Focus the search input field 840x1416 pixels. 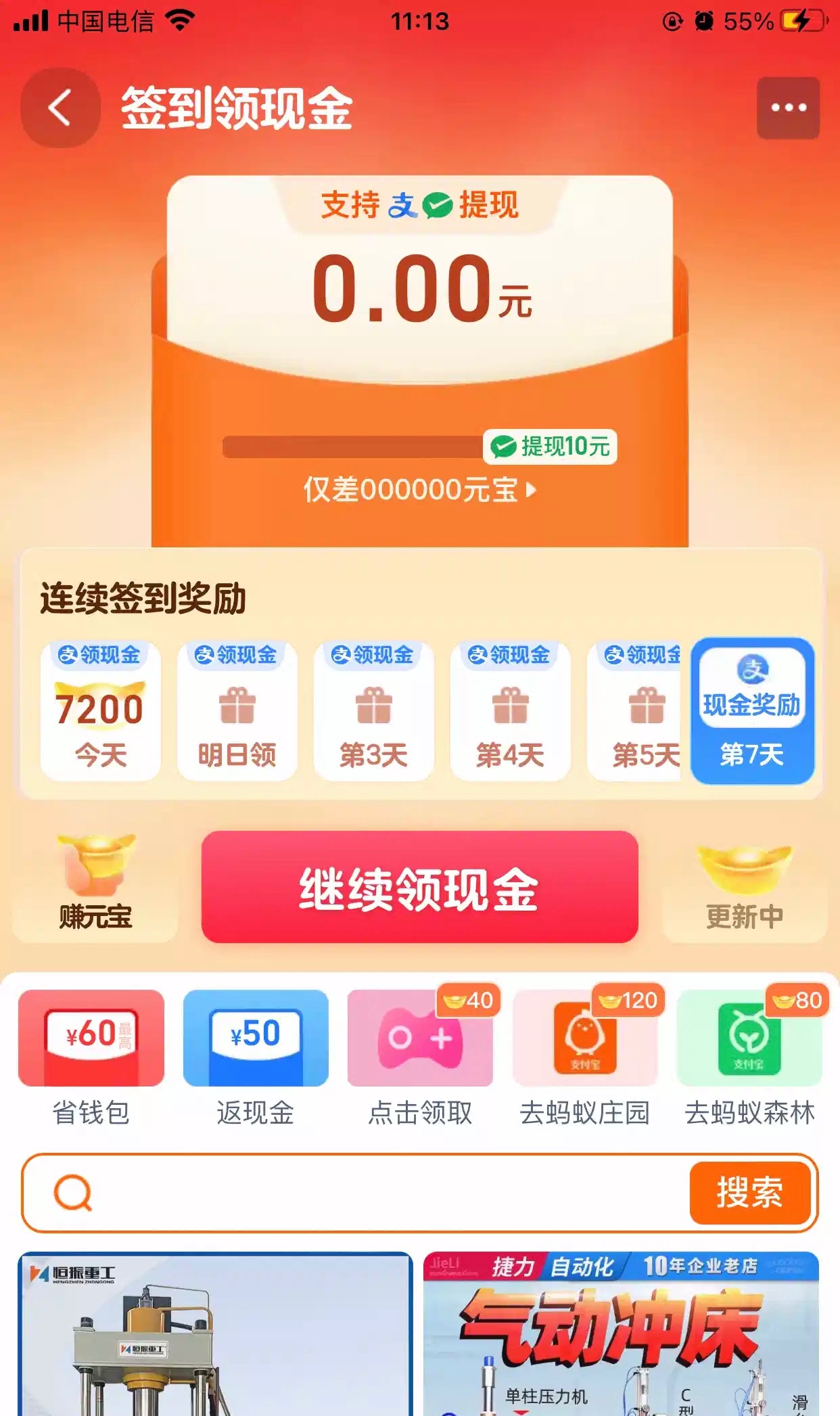coord(386,1193)
